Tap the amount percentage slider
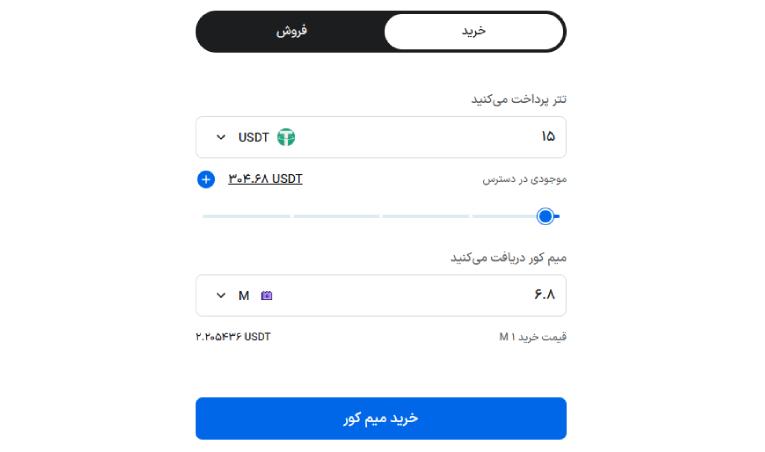 380,216
